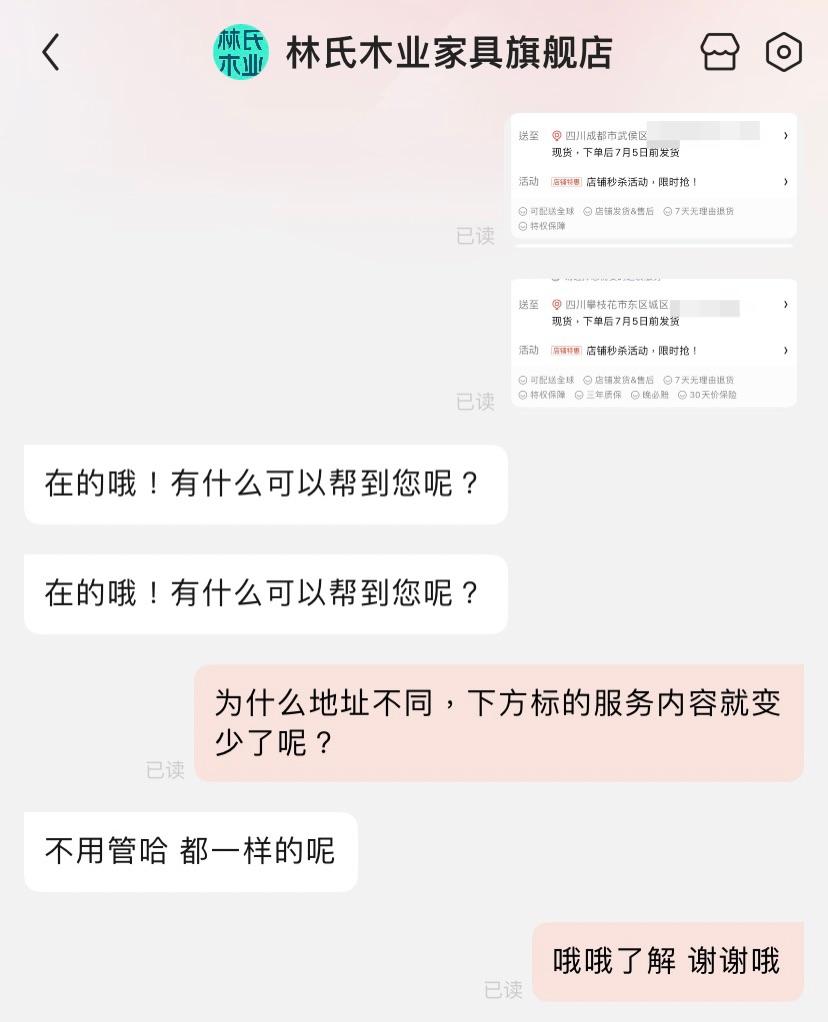Image resolution: width=828 pixels, height=1022 pixels.
Task: Open the shop storefront icon
Action: click(x=720, y=52)
